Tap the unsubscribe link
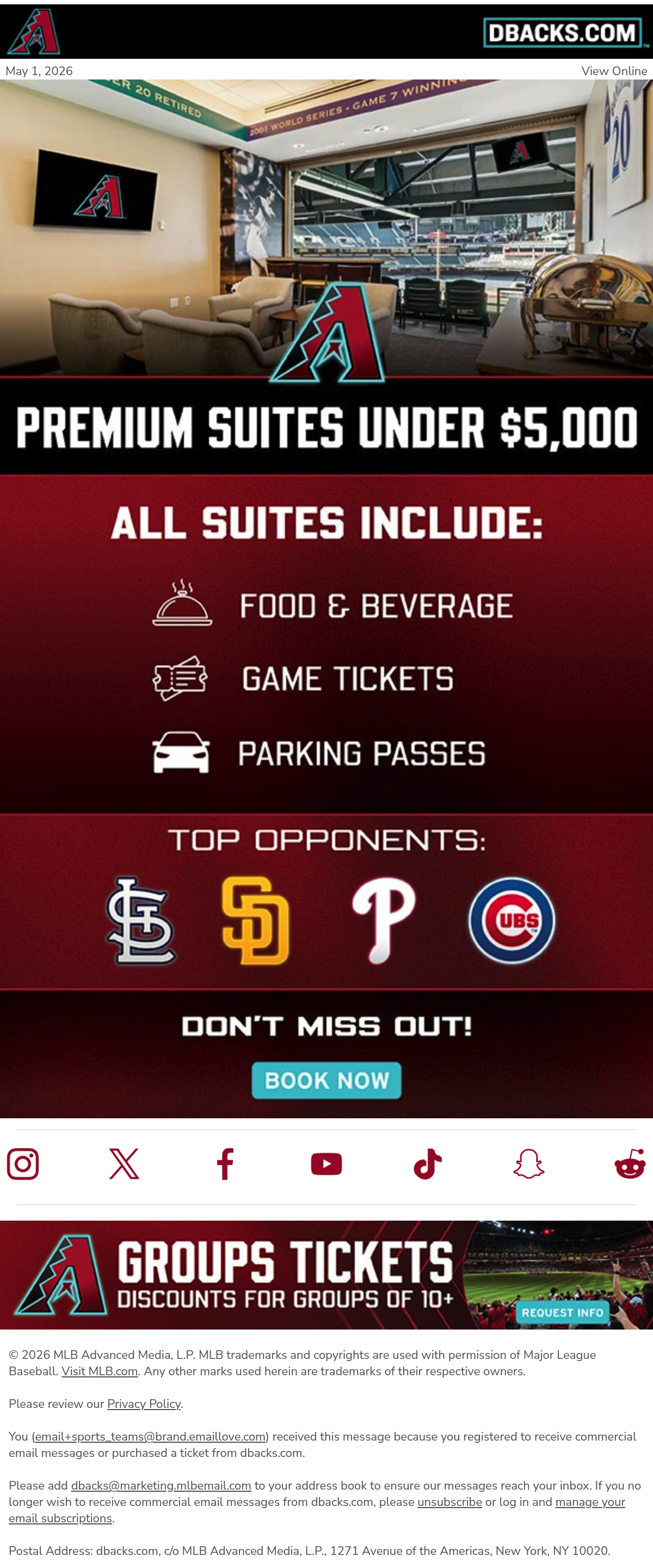 point(449,1502)
